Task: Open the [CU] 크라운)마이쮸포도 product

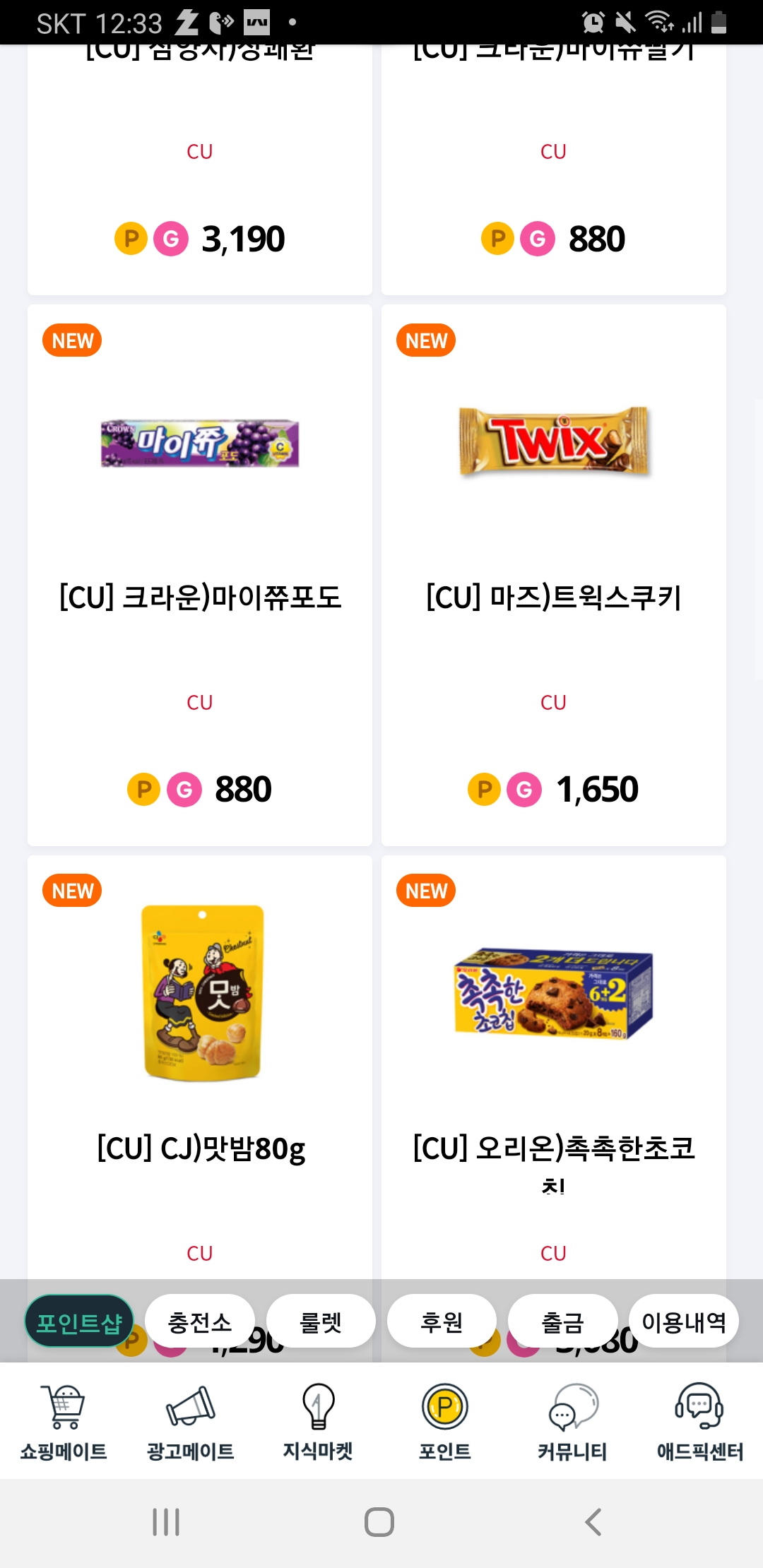Action: tap(200, 597)
